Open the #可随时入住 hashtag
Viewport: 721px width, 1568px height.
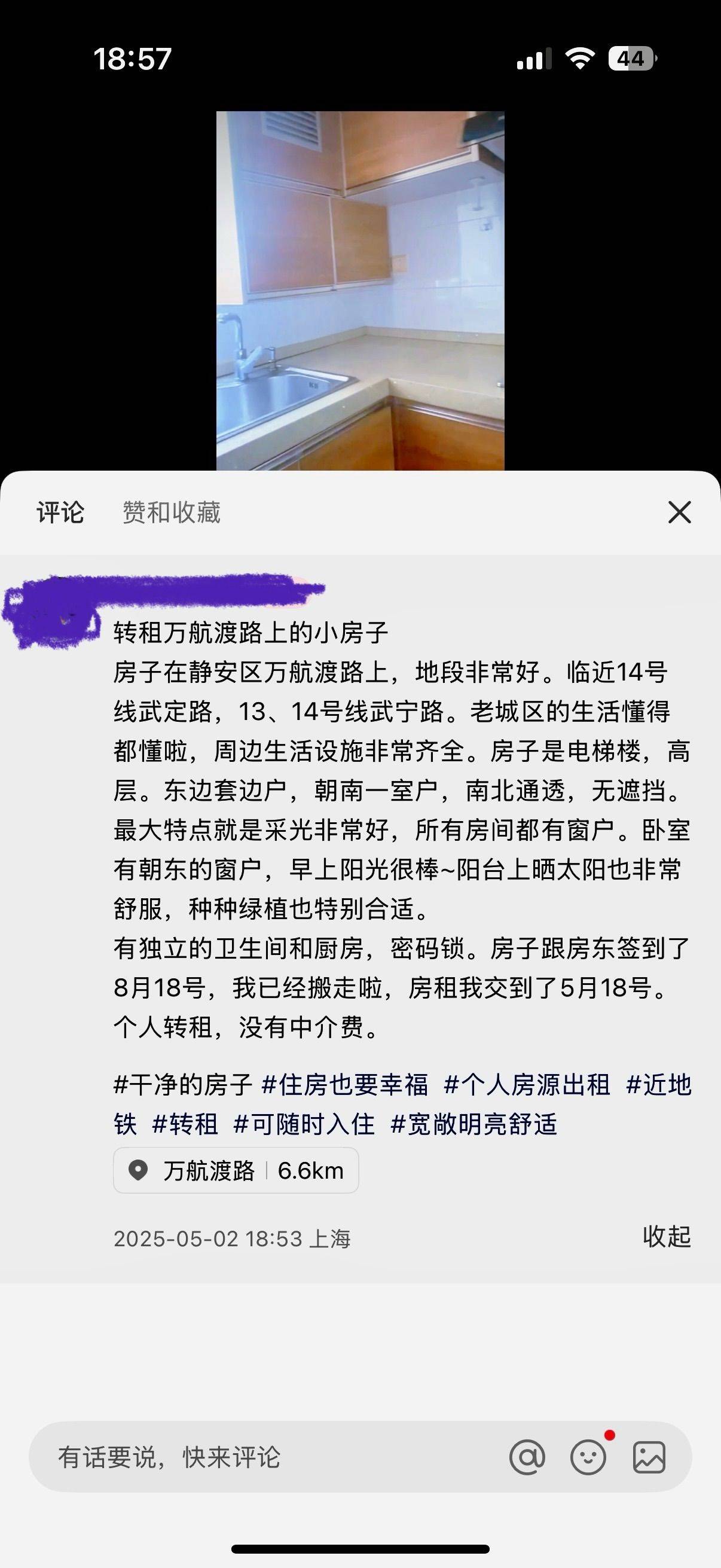tap(304, 1124)
